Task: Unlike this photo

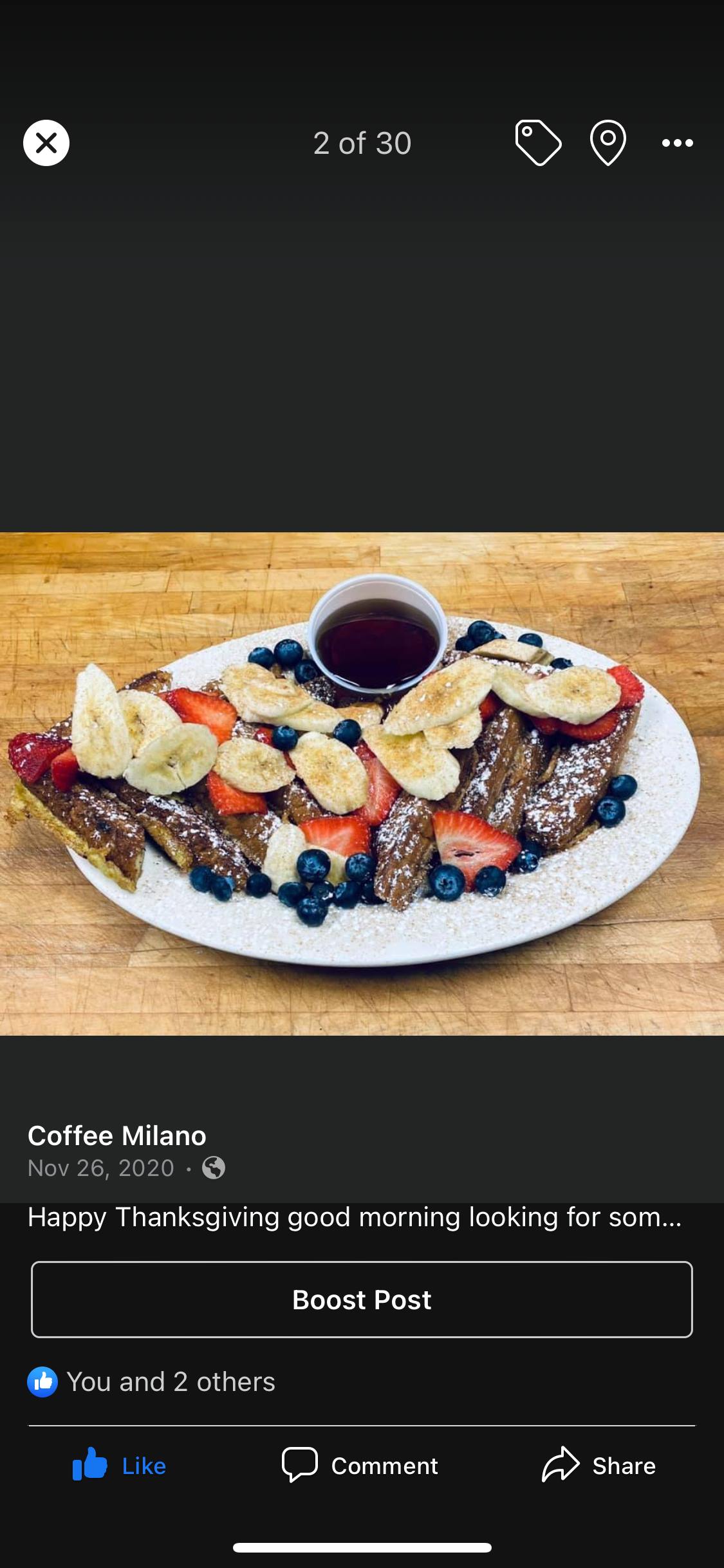Action: 120,1466
